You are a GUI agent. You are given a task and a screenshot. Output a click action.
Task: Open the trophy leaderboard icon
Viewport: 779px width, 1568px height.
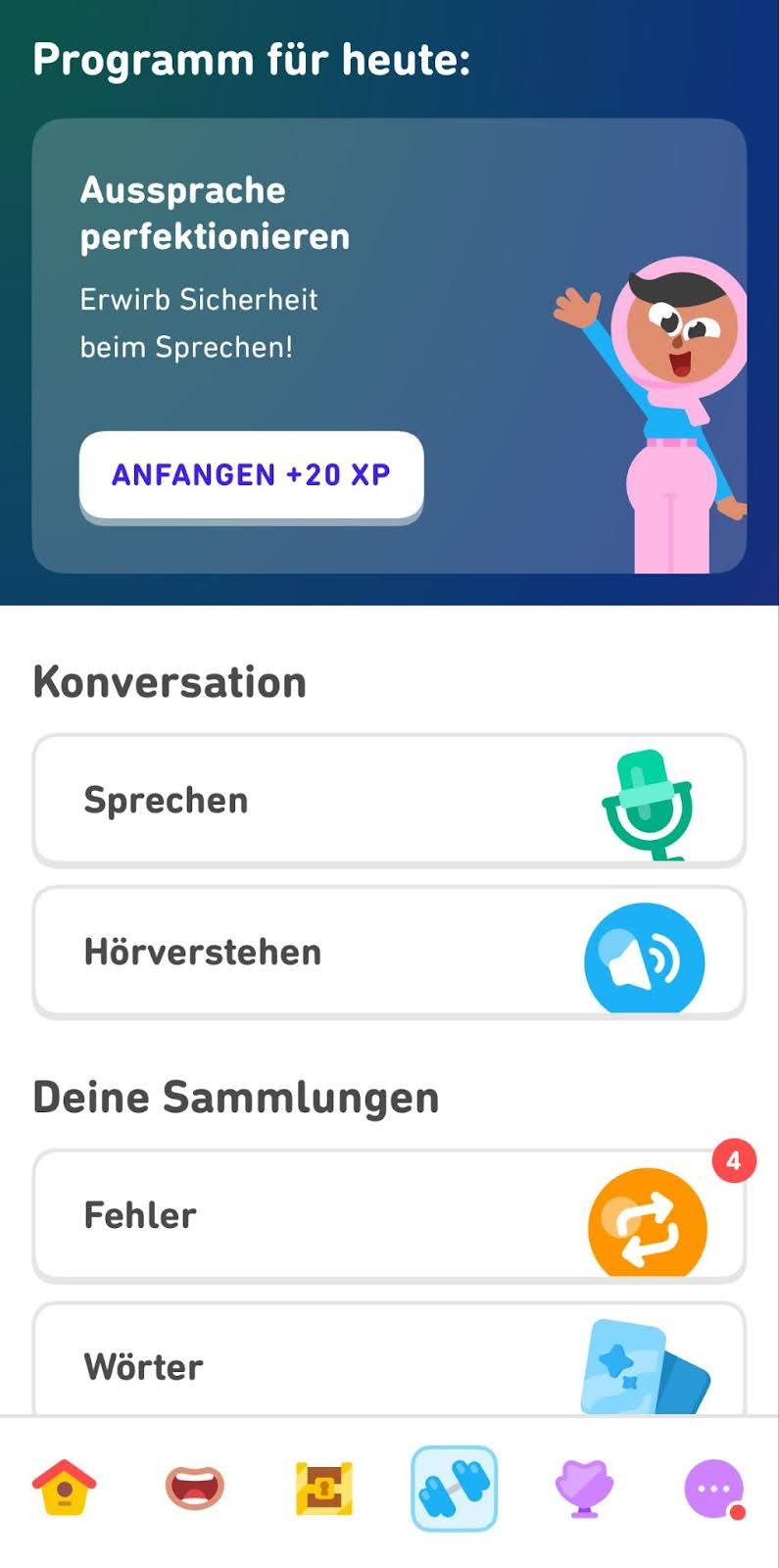point(583,1488)
